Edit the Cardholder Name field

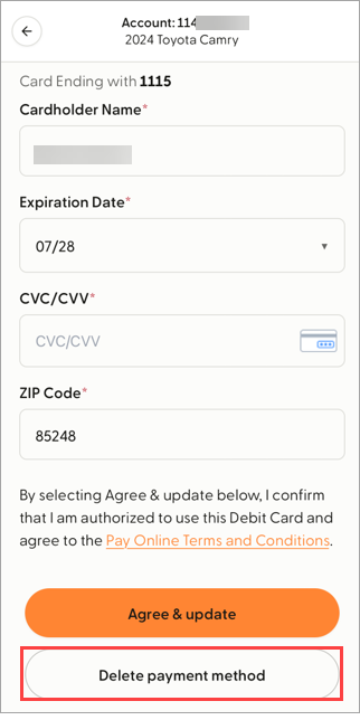coord(182,151)
